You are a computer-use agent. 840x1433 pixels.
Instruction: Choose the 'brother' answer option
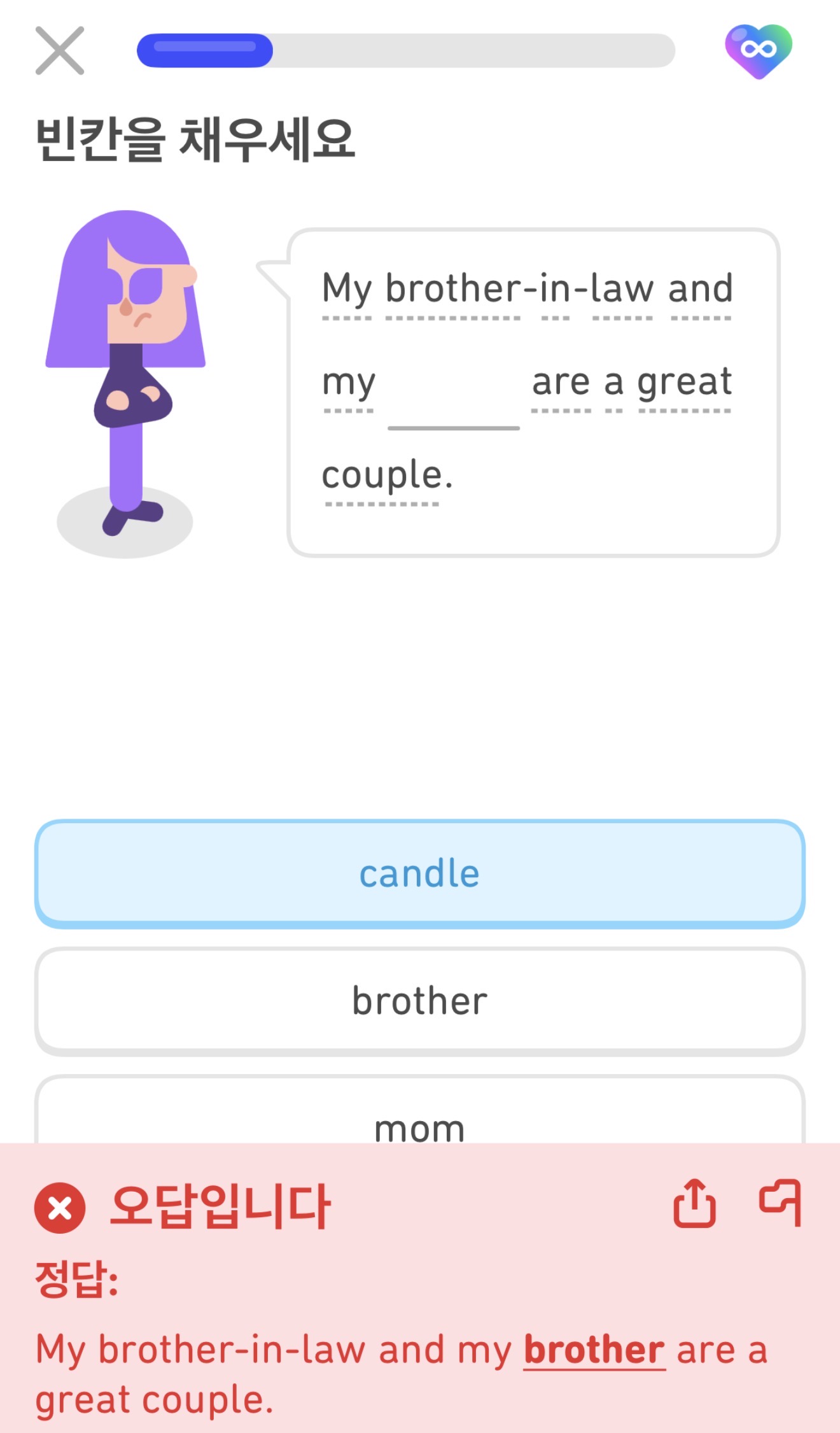419,1001
